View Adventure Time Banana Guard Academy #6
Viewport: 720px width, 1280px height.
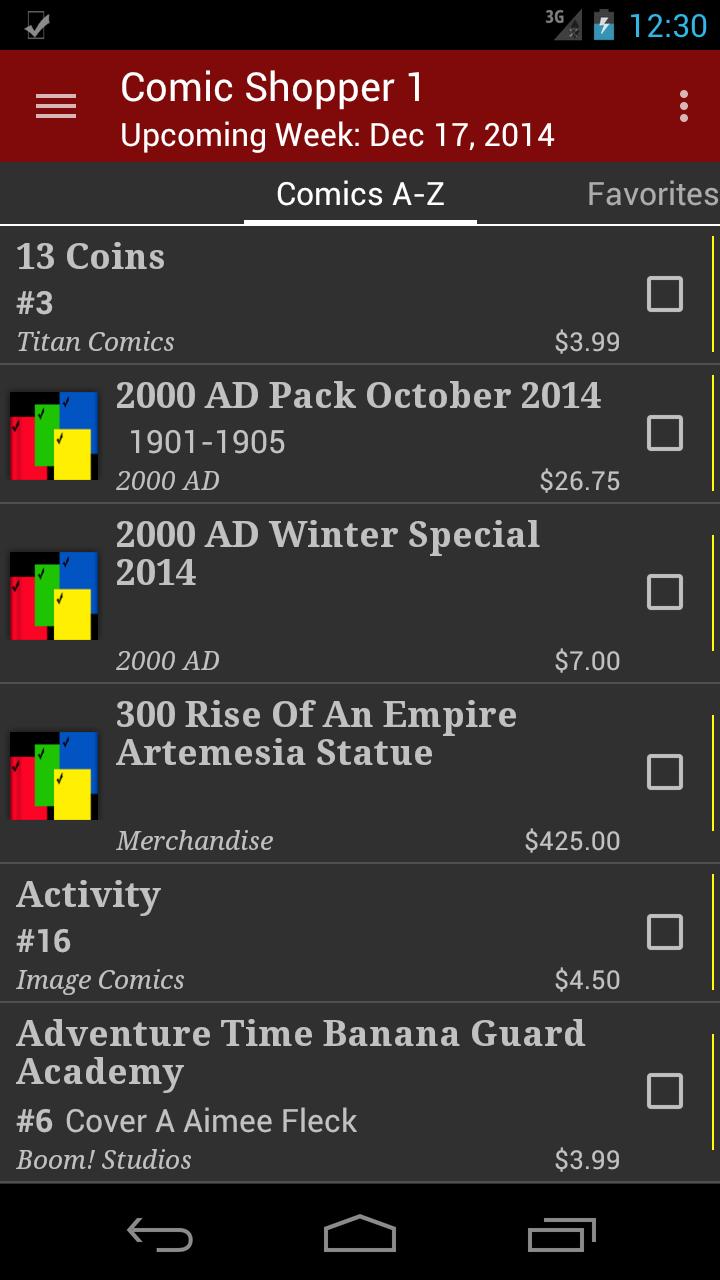pos(318,1092)
